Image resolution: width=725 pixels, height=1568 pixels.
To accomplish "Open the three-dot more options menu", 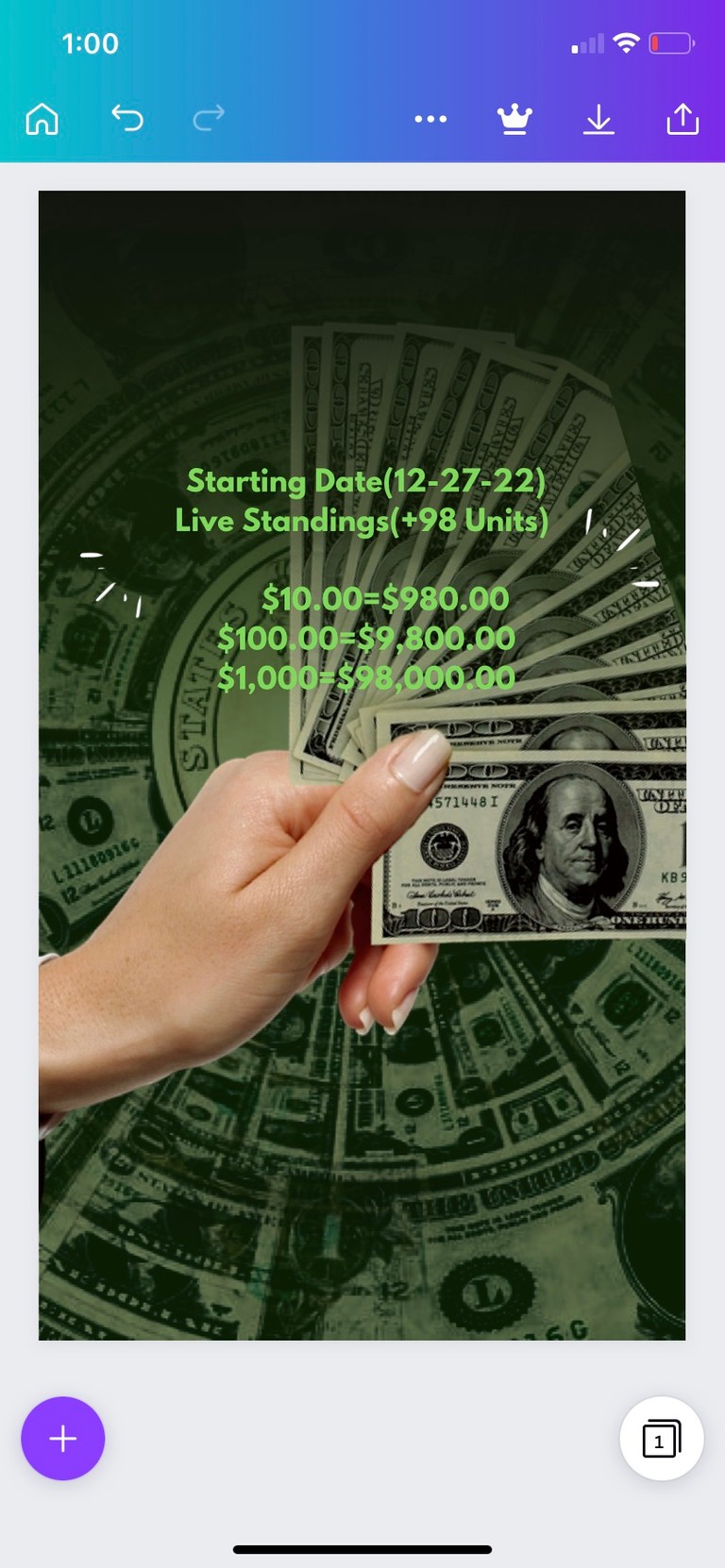I will click(x=430, y=119).
